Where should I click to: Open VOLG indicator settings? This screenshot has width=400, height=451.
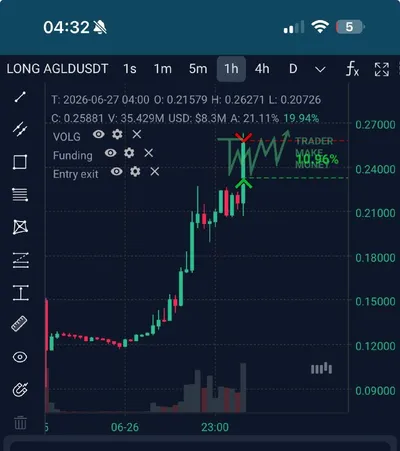(117, 134)
